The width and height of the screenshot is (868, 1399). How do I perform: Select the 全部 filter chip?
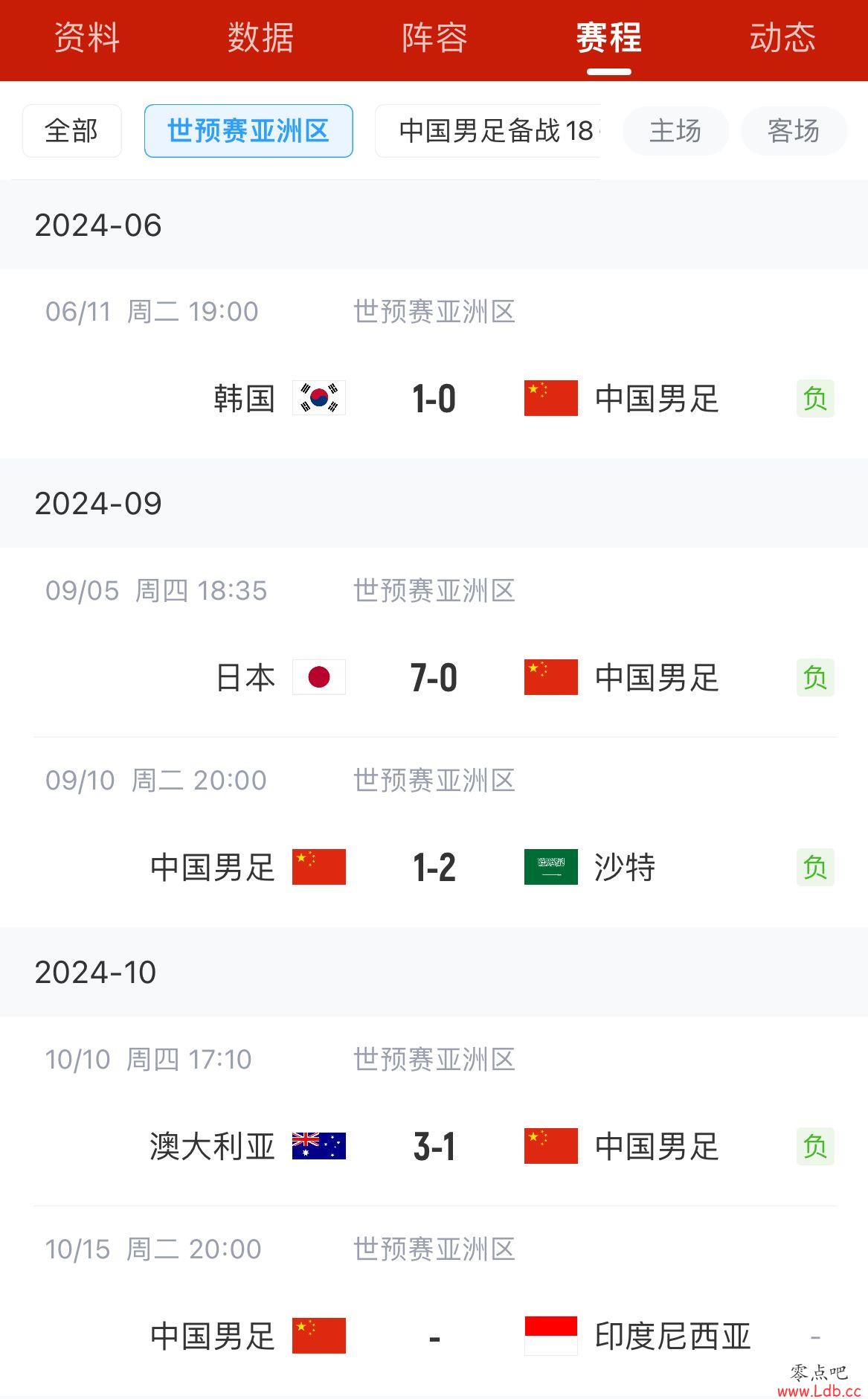pyautogui.click(x=71, y=131)
